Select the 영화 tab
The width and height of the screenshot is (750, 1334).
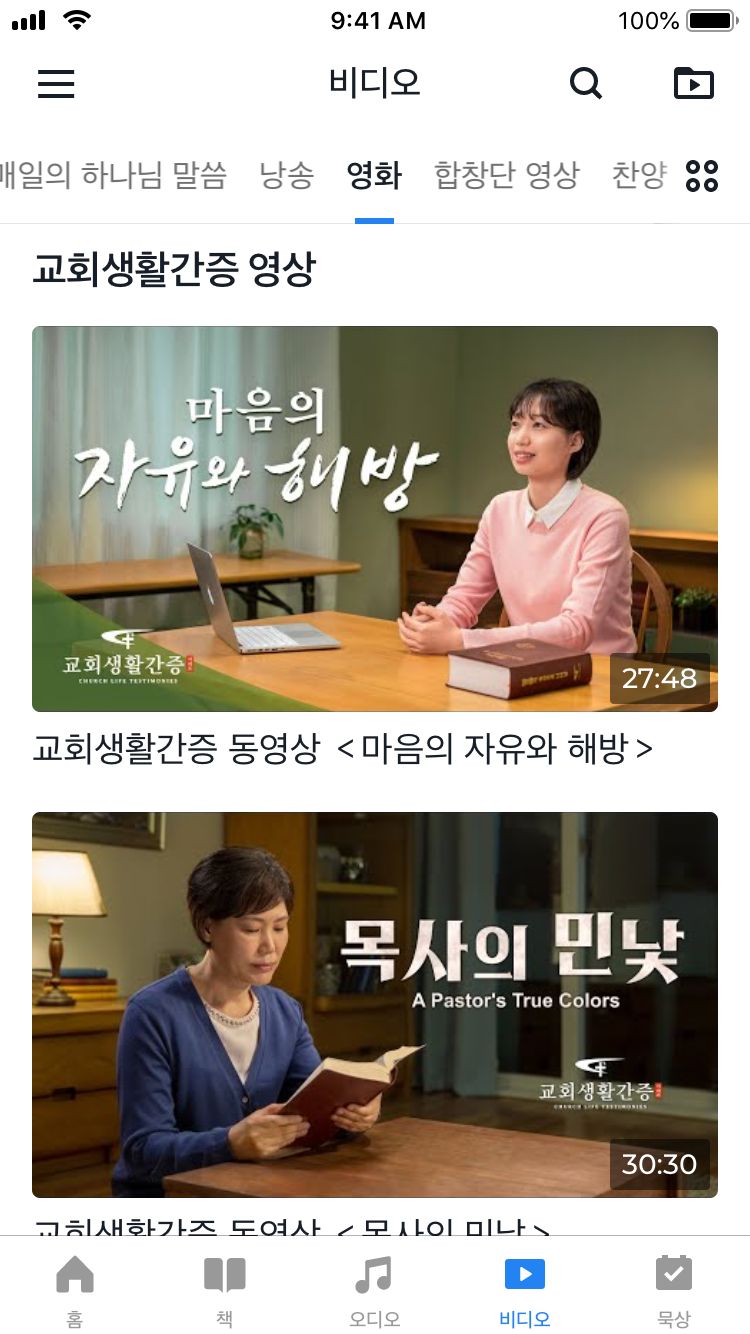[x=374, y=176]
